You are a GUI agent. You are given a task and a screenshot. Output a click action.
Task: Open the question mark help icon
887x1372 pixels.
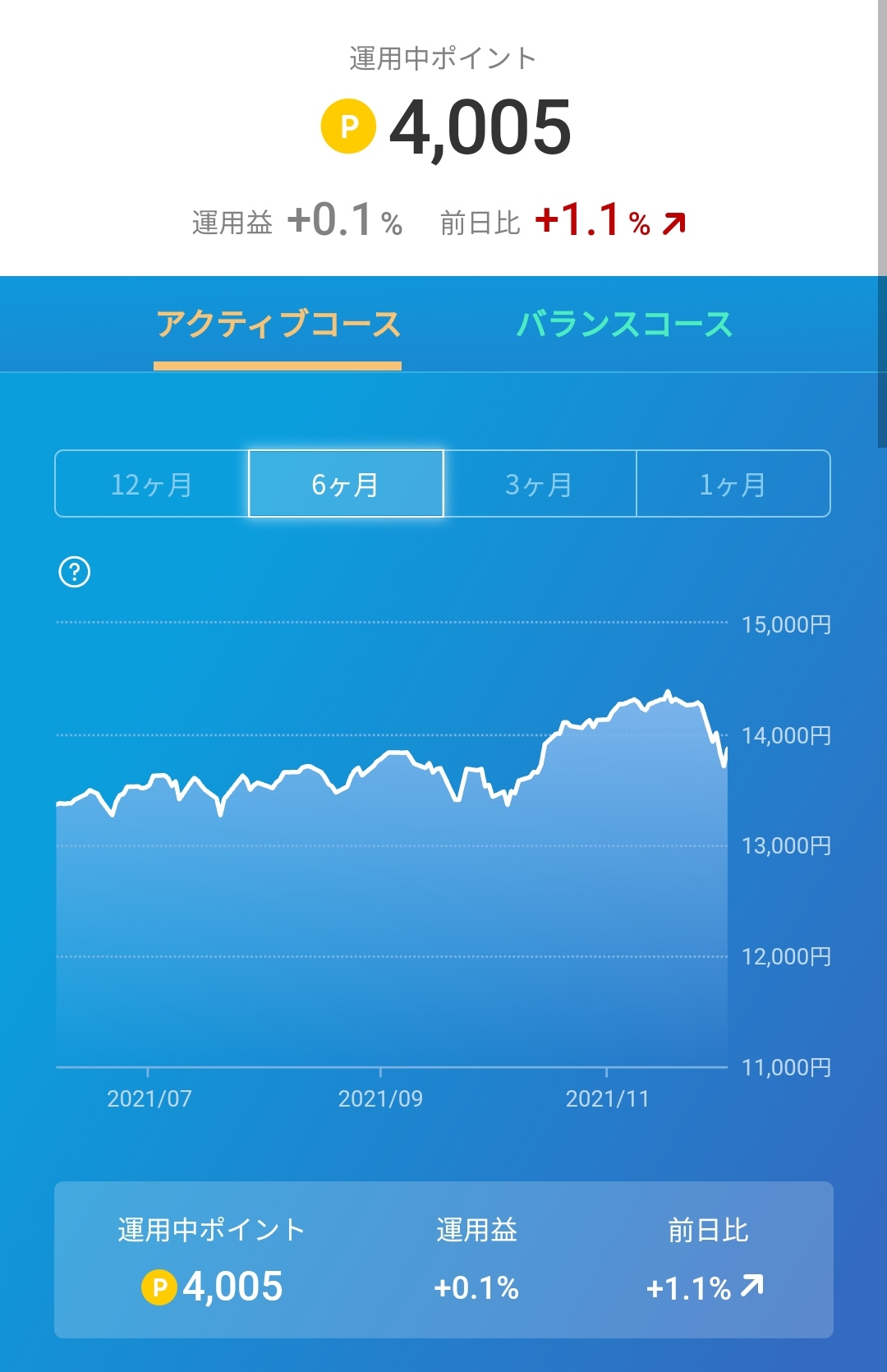click(x=75, y=572)
